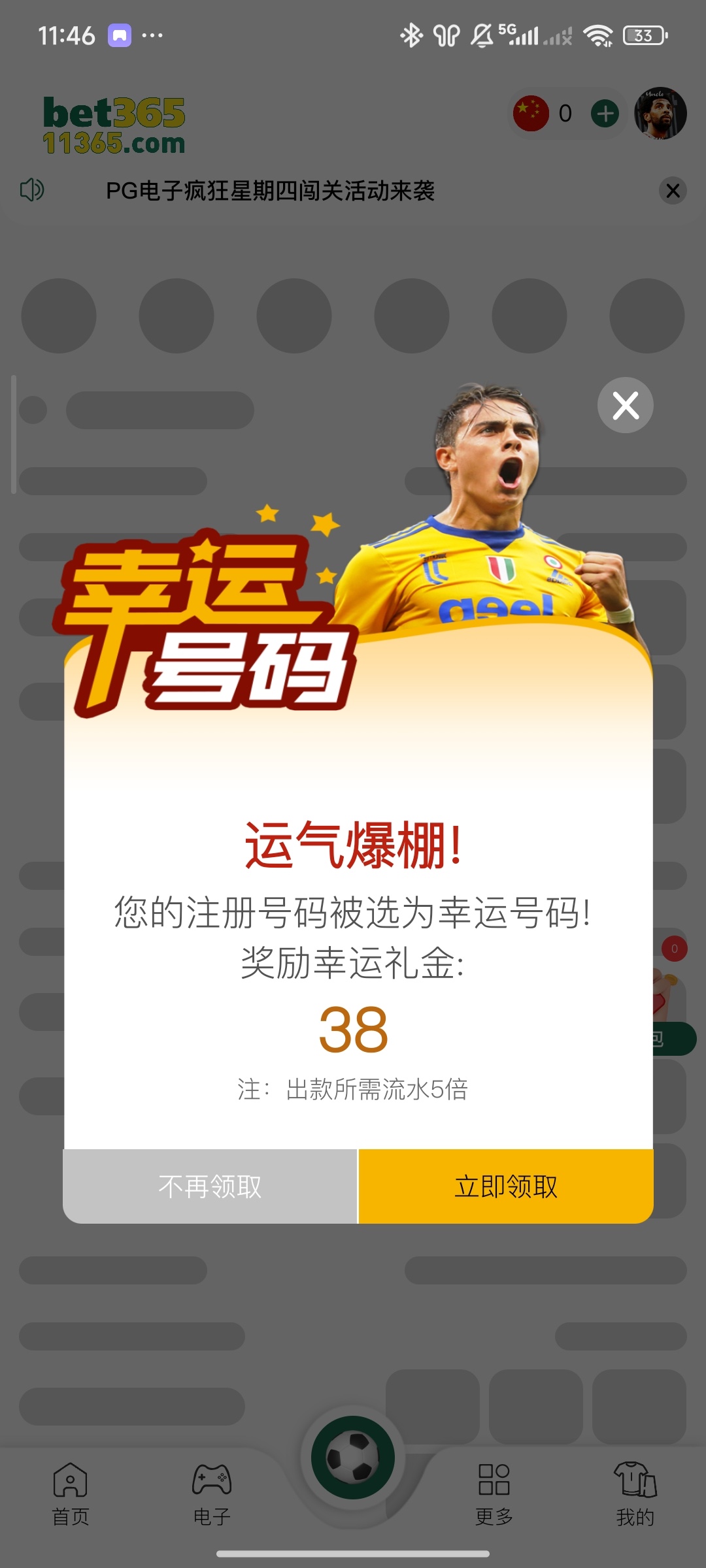Tap the speaker announcement icon
Screen dimensions: 706x1568
(x=32, y=190)
